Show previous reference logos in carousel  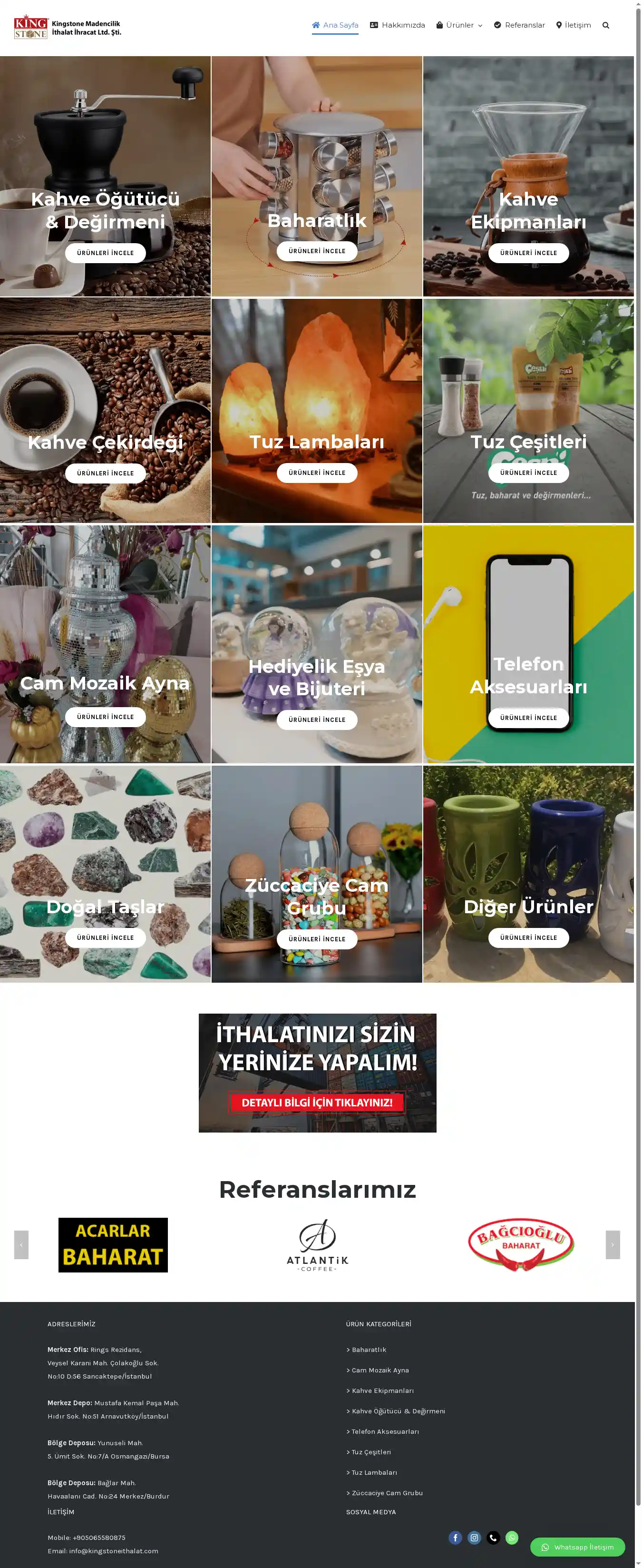click(21, 1244)
